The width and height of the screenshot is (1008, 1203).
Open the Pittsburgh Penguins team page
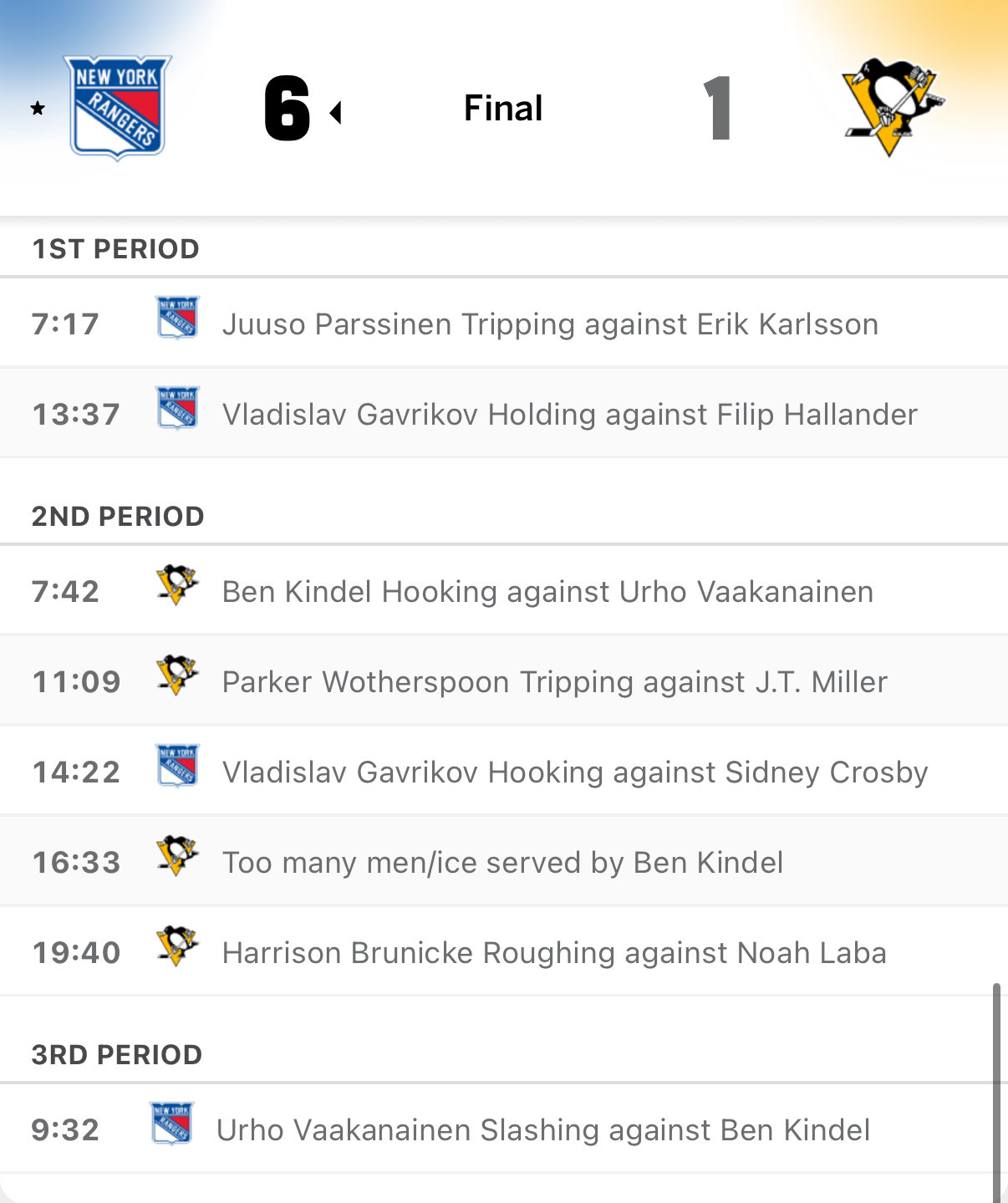click(892, 105)
